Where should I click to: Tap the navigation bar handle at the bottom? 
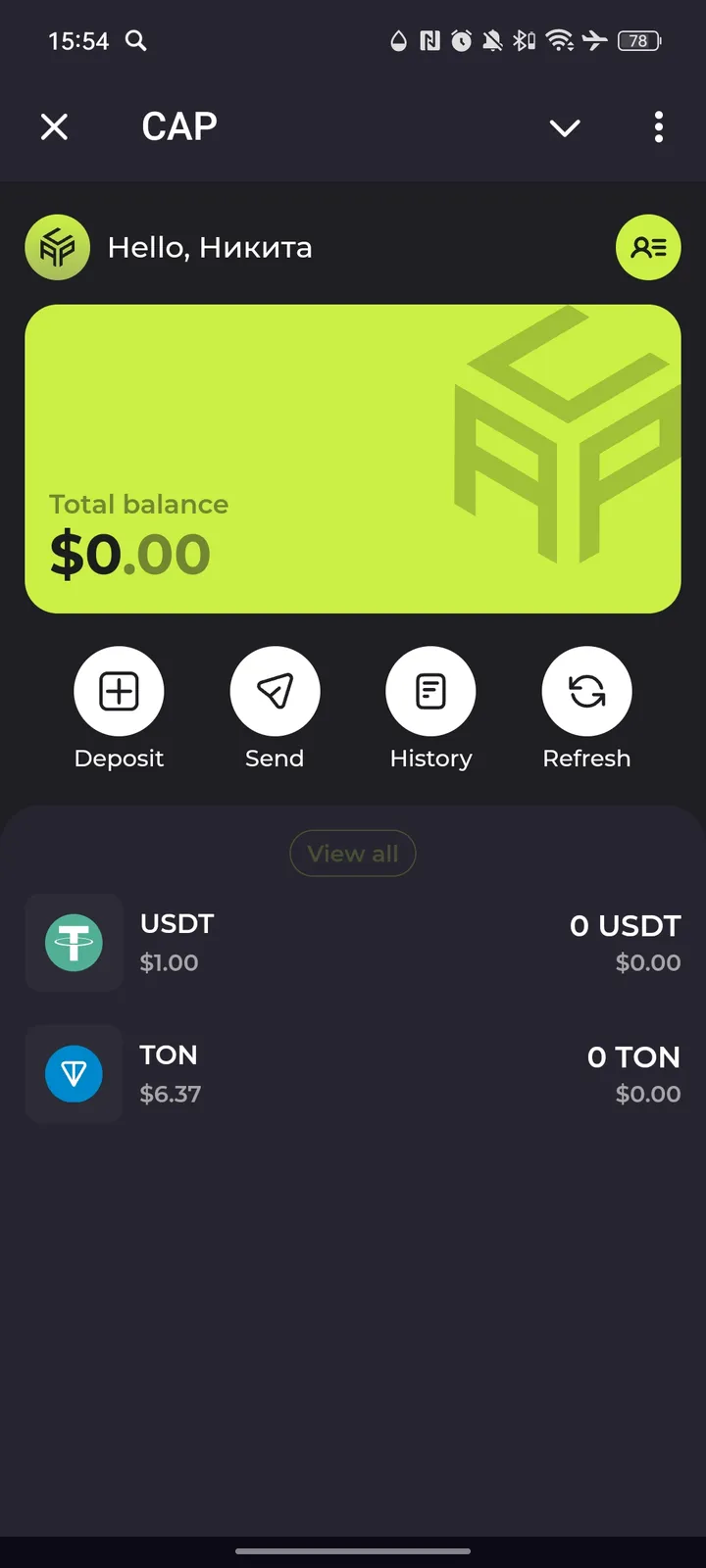click(x=353, y=1551)
